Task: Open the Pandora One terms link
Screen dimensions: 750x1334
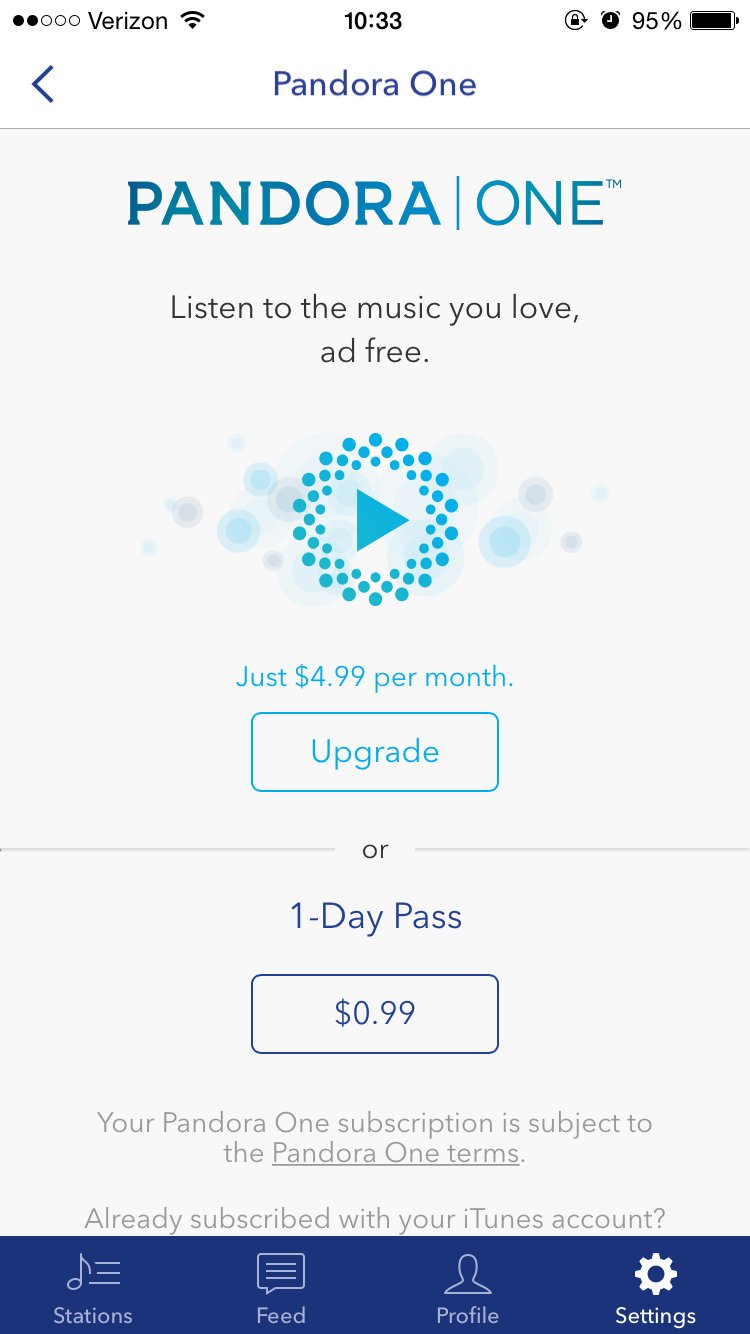Action: pos(396,1153)
